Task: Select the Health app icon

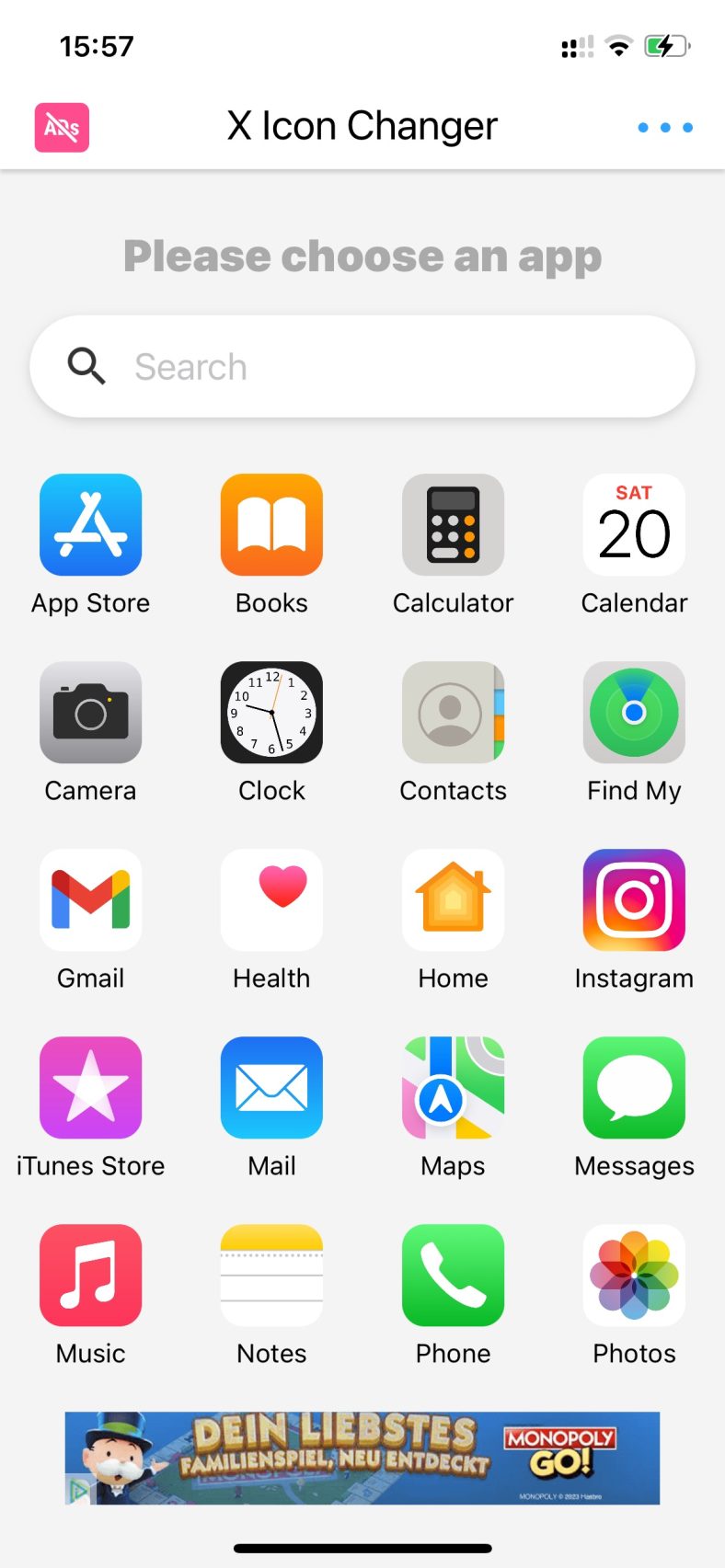Action: [x=271, y=900]
